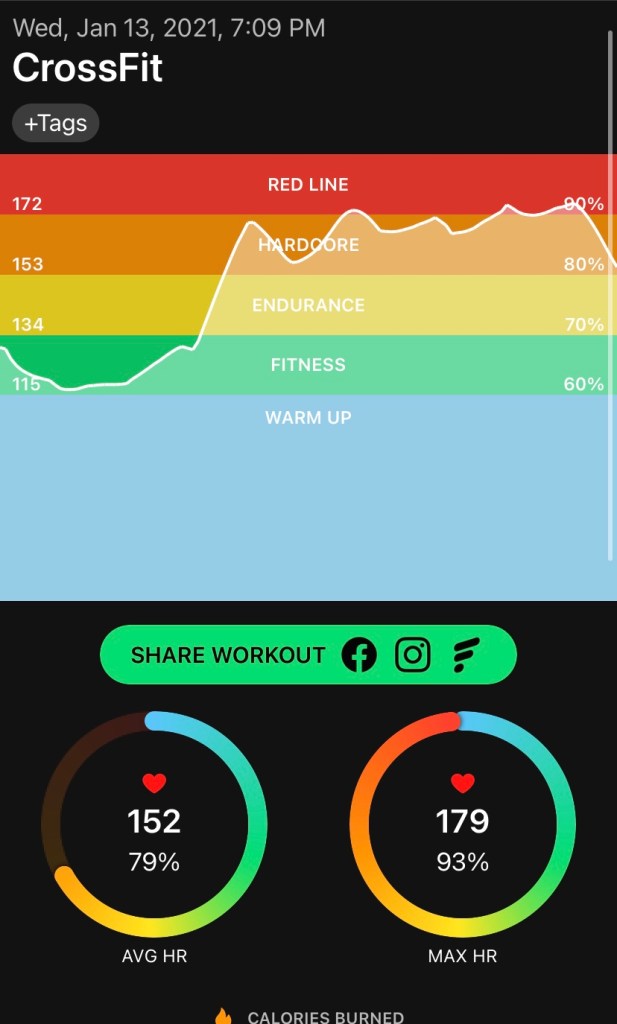
Task: Share workout to Facebook
Action: (359, 655)
